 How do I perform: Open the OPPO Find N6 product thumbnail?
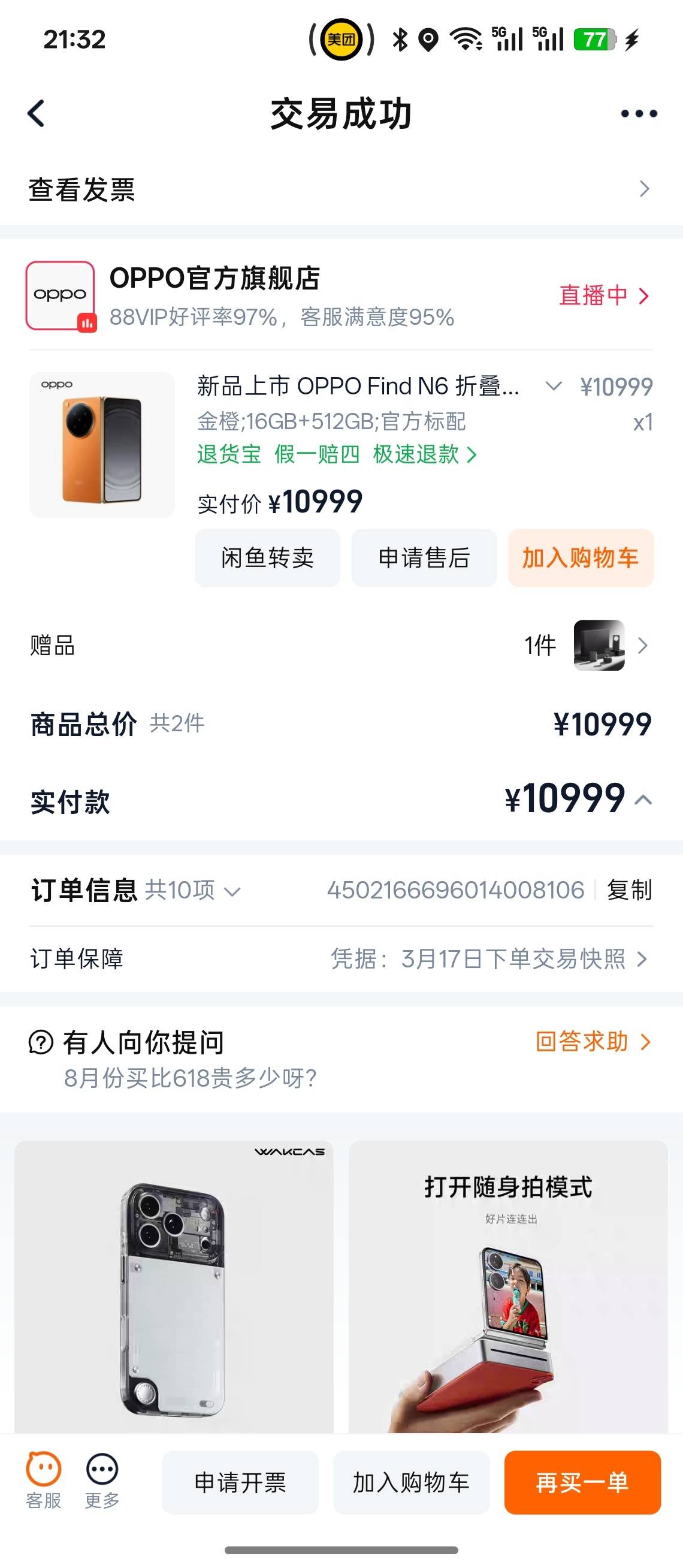[x=102, y=445]
